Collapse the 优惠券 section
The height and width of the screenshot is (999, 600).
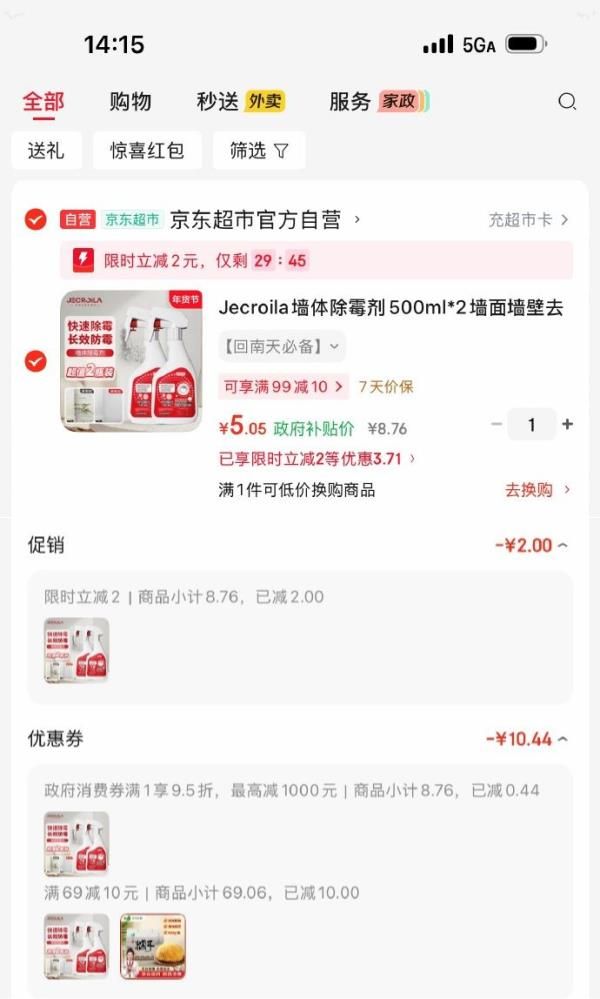[527, 739]
